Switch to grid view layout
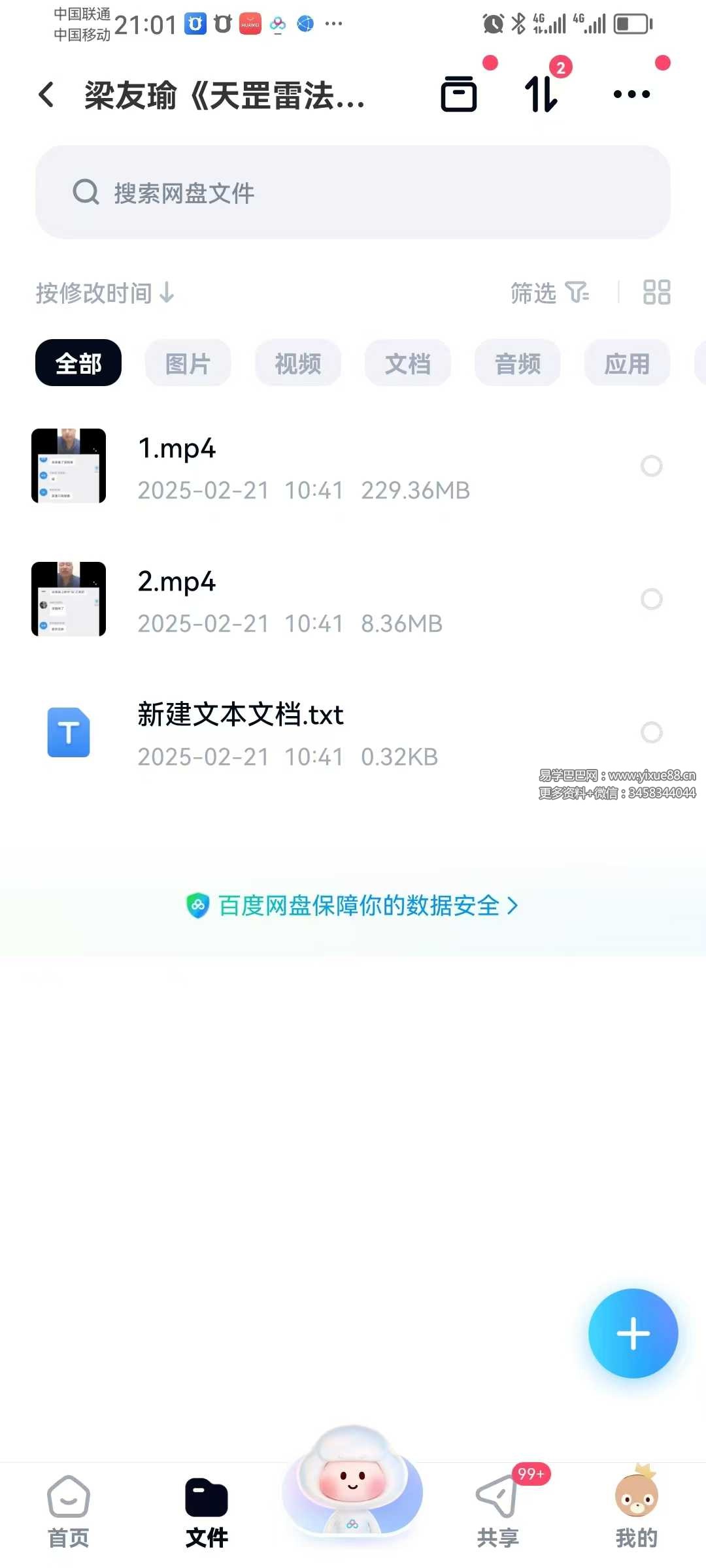Image resolution: width=706 pixels, height=1568 pixels. [656, 293]
